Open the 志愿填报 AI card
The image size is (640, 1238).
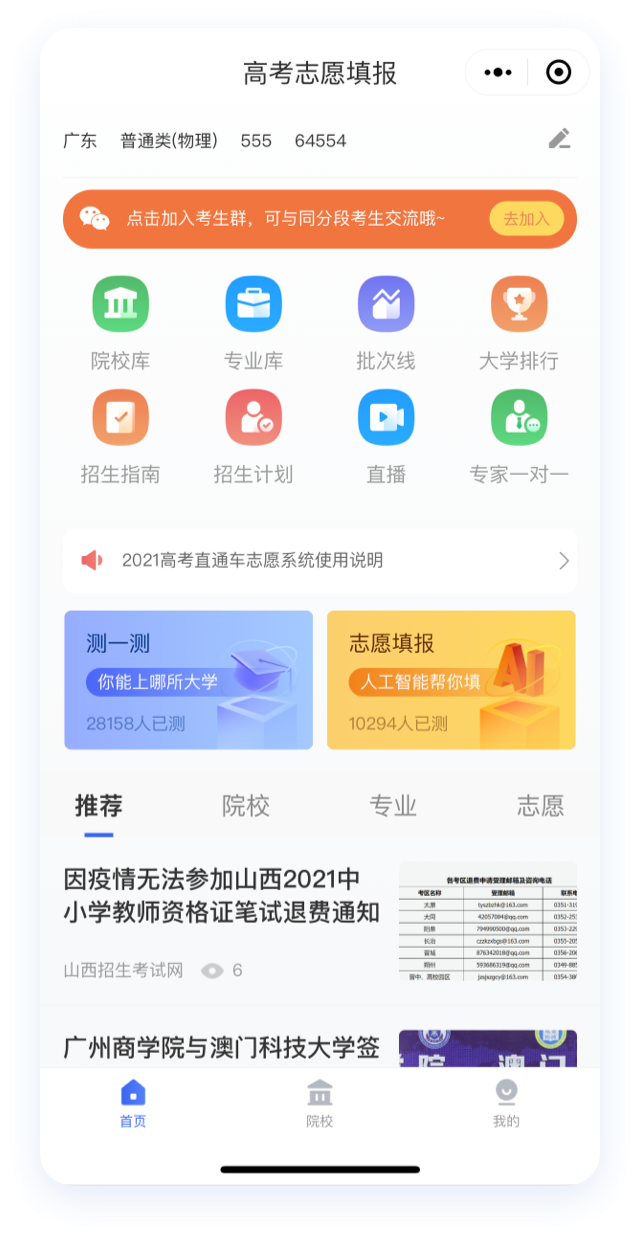(451, 680)
